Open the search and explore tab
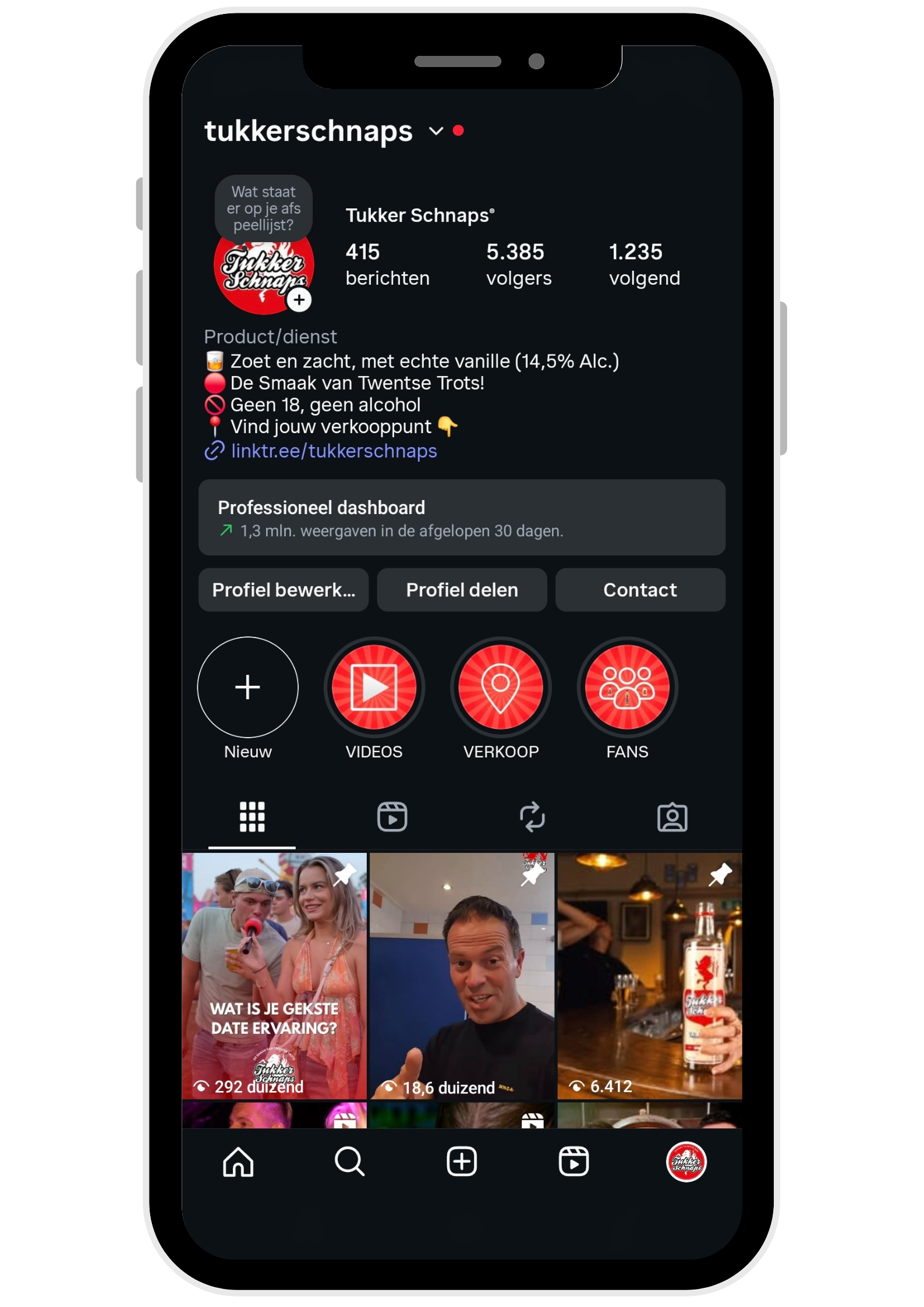 (350, 1162)
